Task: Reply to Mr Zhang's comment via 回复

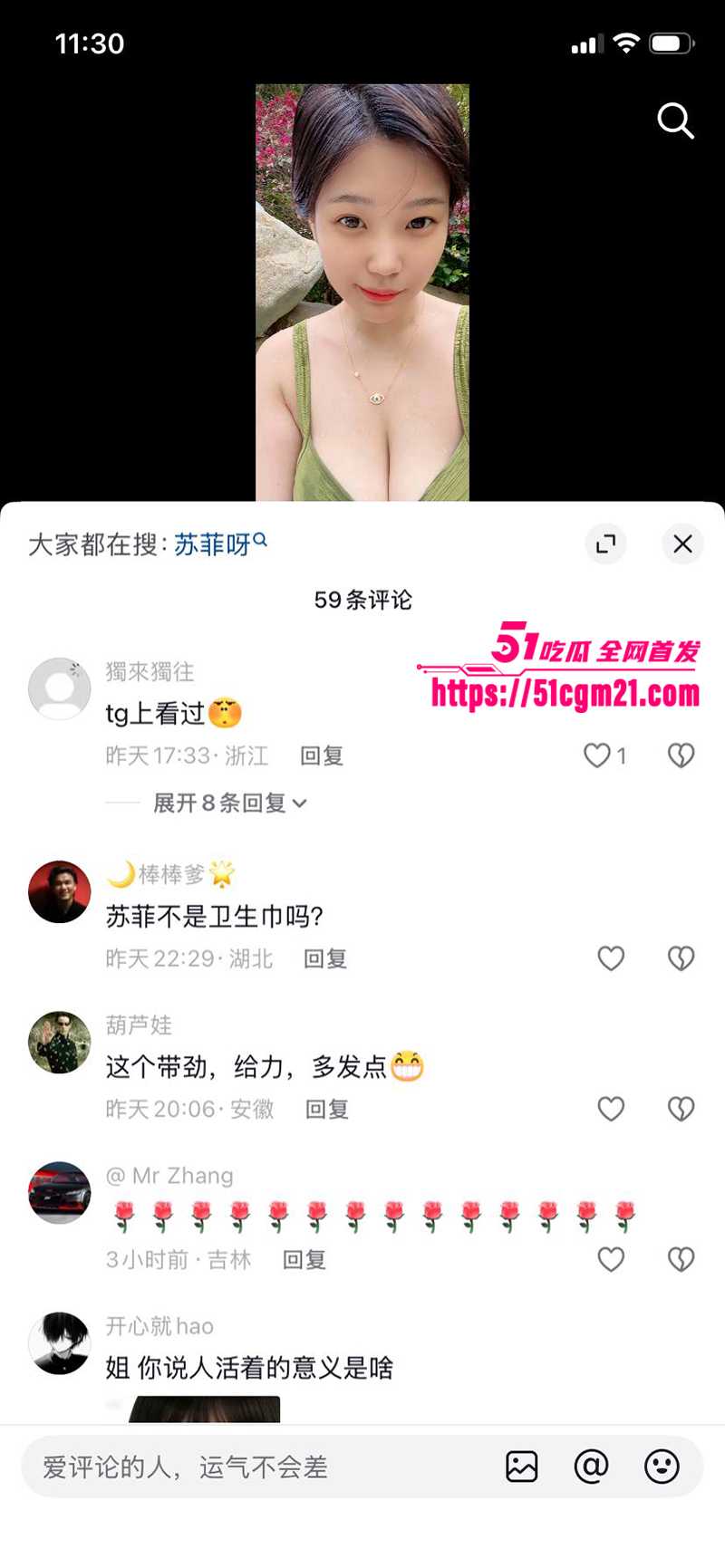Action: click(304, 1259)
